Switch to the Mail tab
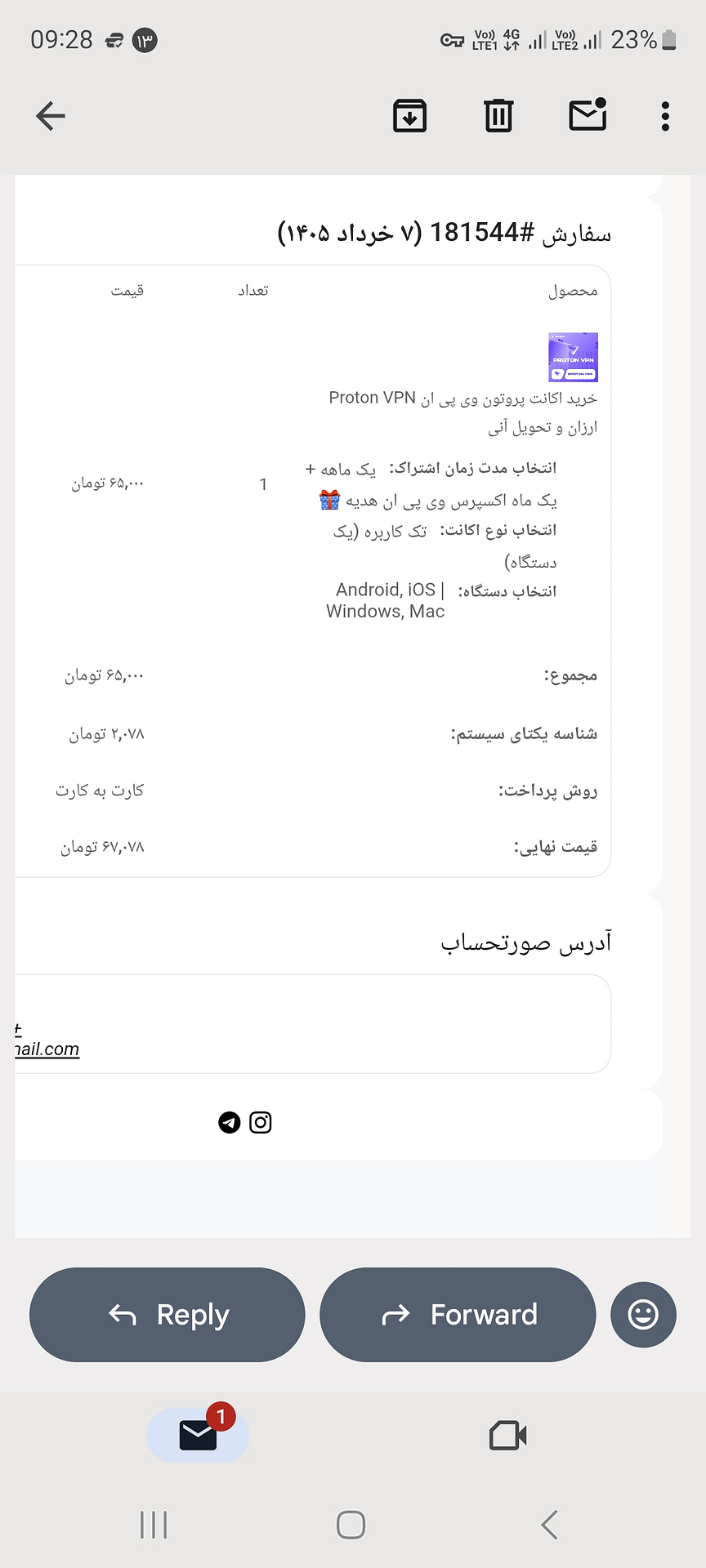The height and width of the screenshot is (1568, 706). [x=199, y=1435]
